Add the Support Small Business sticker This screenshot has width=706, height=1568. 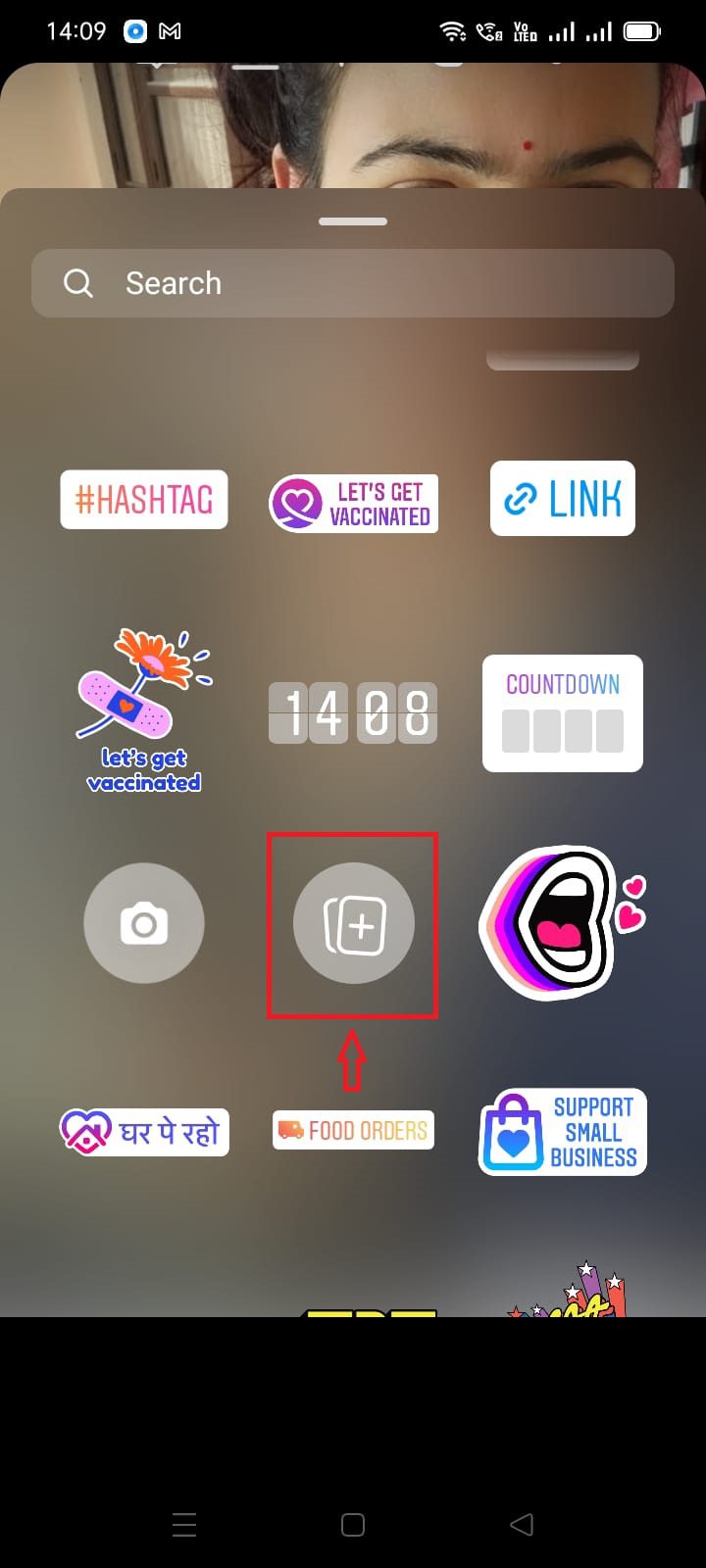click(563, 1132)
